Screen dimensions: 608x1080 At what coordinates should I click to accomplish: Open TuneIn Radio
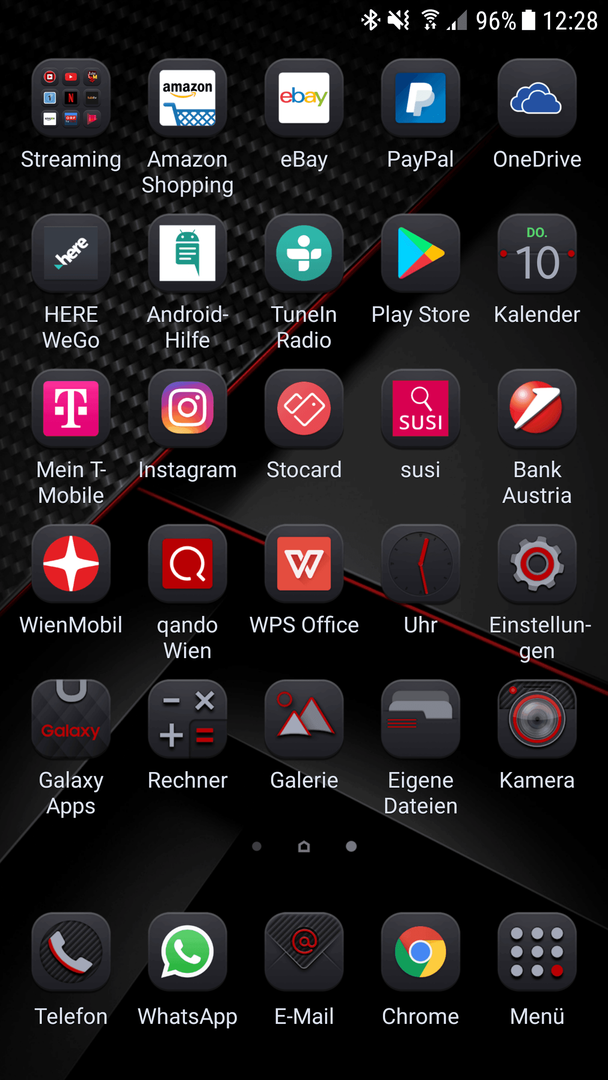(304, 253)
